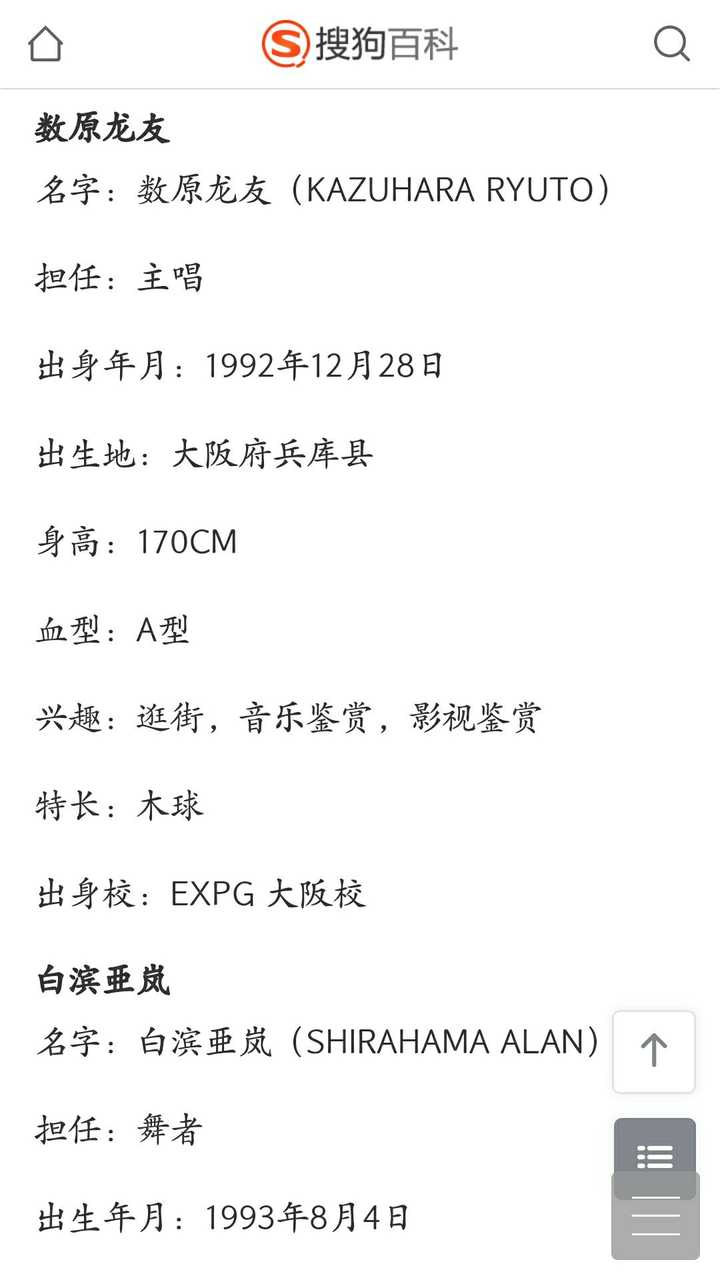Tap the Sogou Baike logo
The image size is (720, 1280).
point(360,44)
